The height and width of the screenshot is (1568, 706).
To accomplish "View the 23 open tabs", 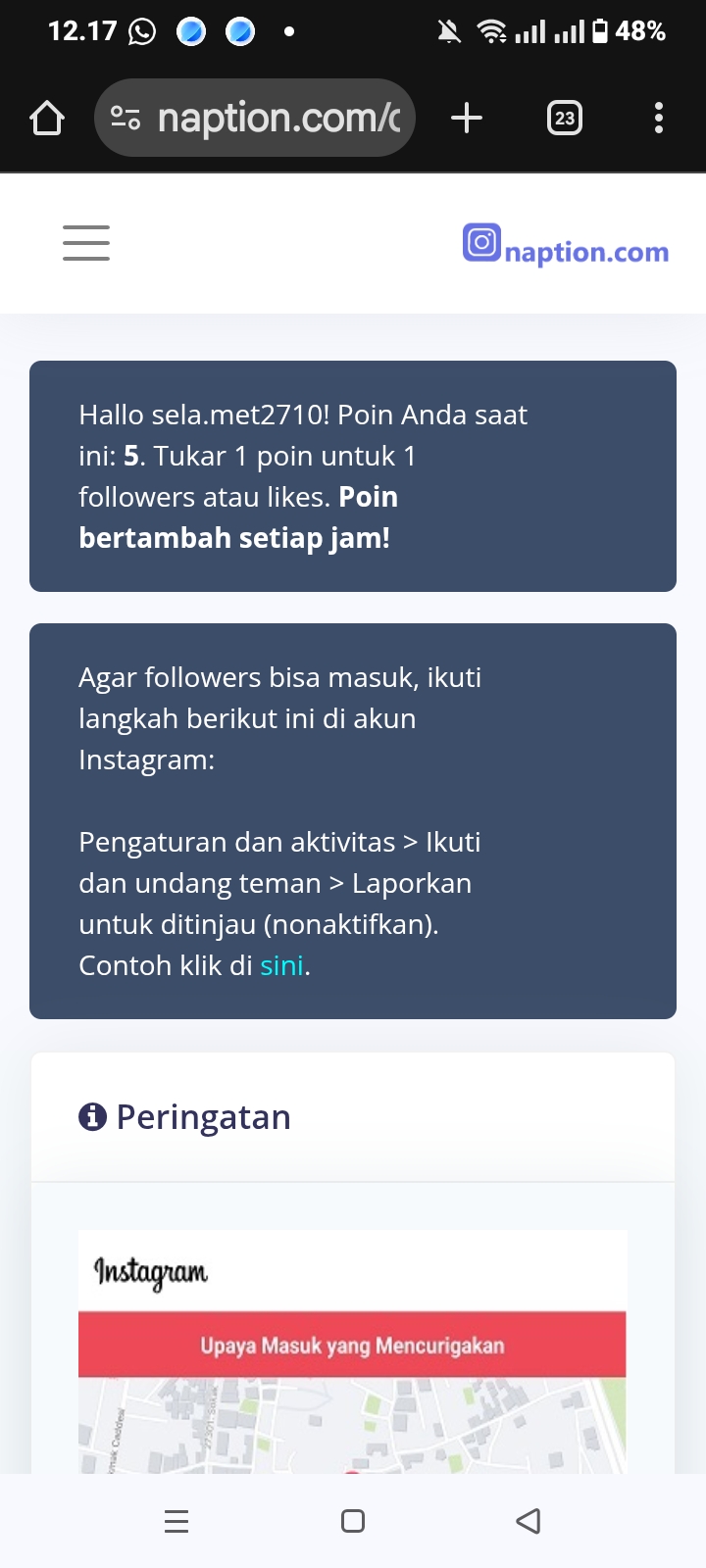I will click(x=564, y=119).
